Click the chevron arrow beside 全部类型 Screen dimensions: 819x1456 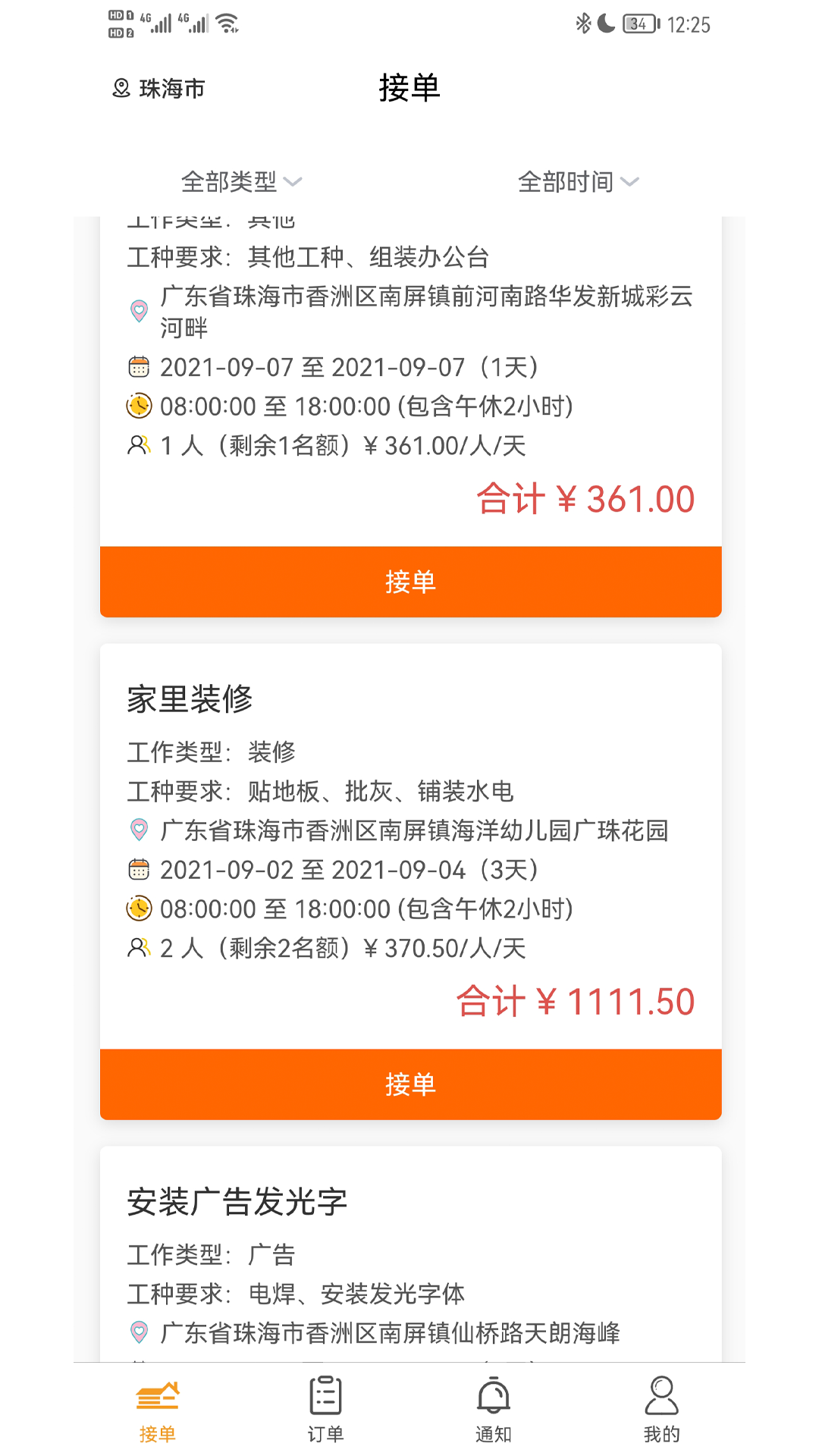pyautogui.click(x=296, y=181)
